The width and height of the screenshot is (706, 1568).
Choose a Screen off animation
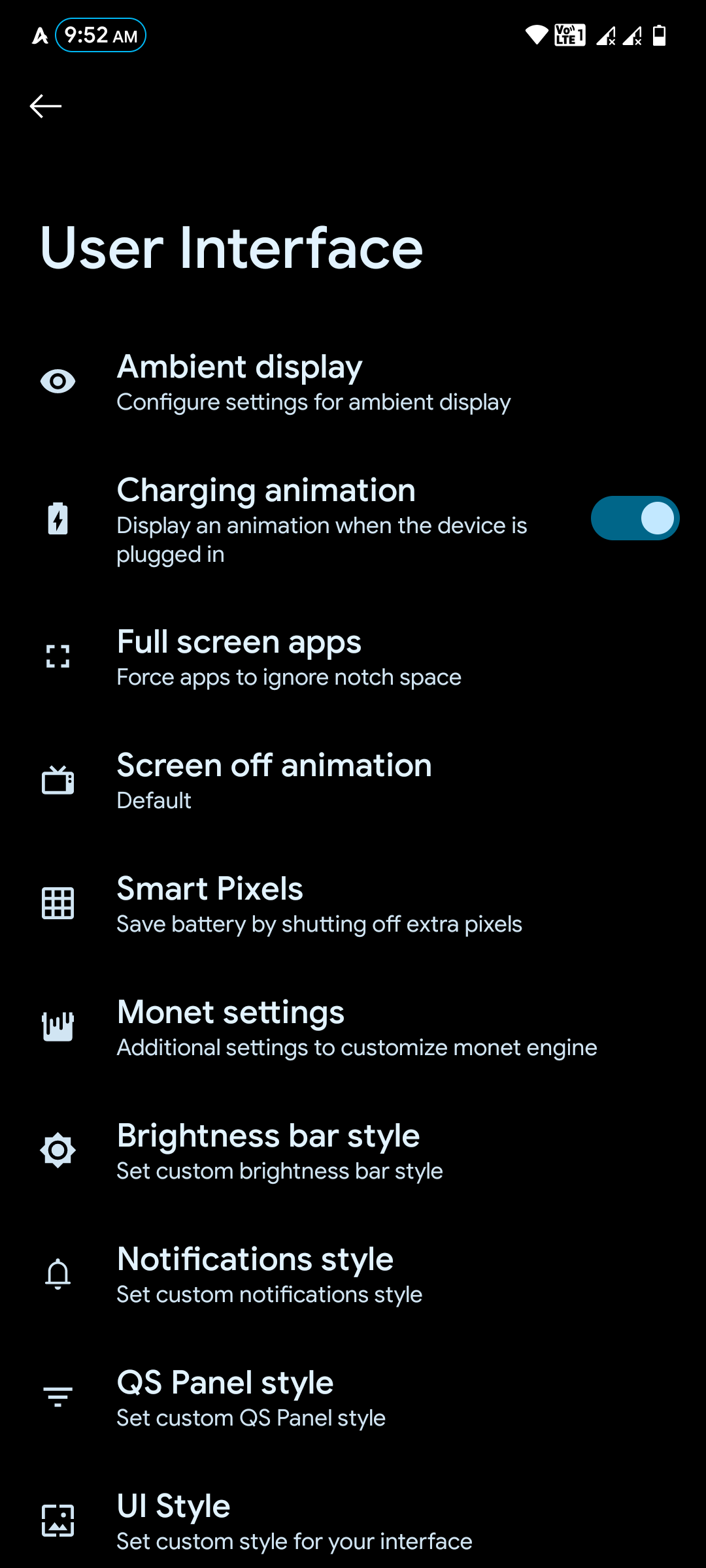tap(275, 781)
